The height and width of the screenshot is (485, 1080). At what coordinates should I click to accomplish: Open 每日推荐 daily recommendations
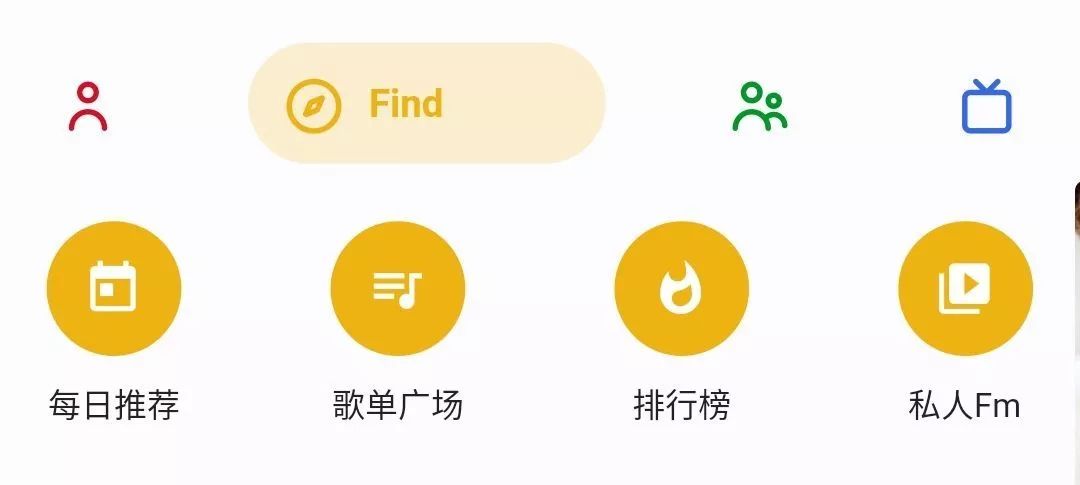114,289
